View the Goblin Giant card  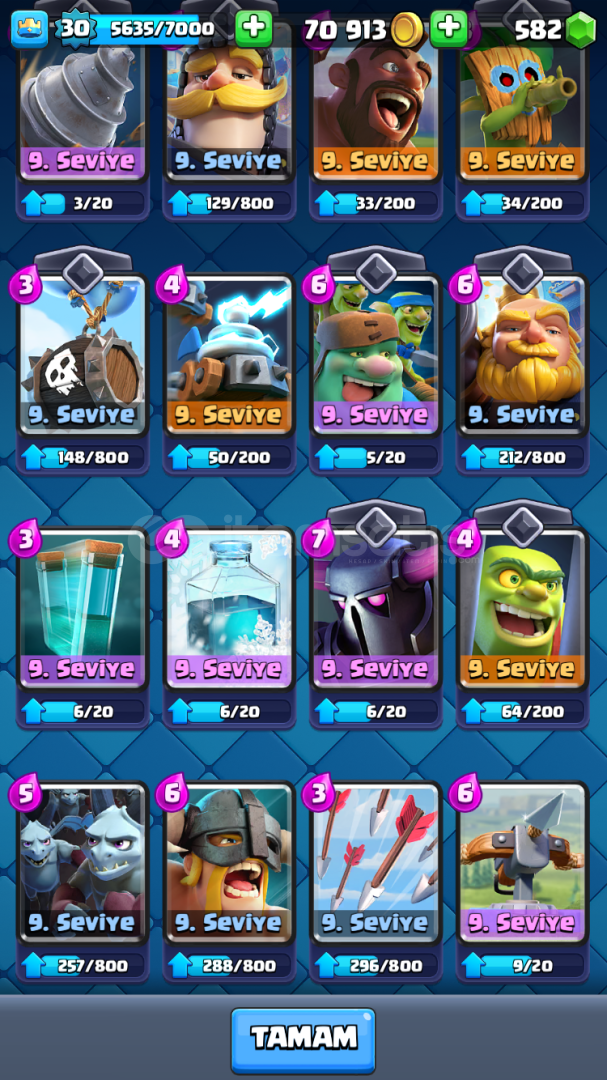pos(376,350)
